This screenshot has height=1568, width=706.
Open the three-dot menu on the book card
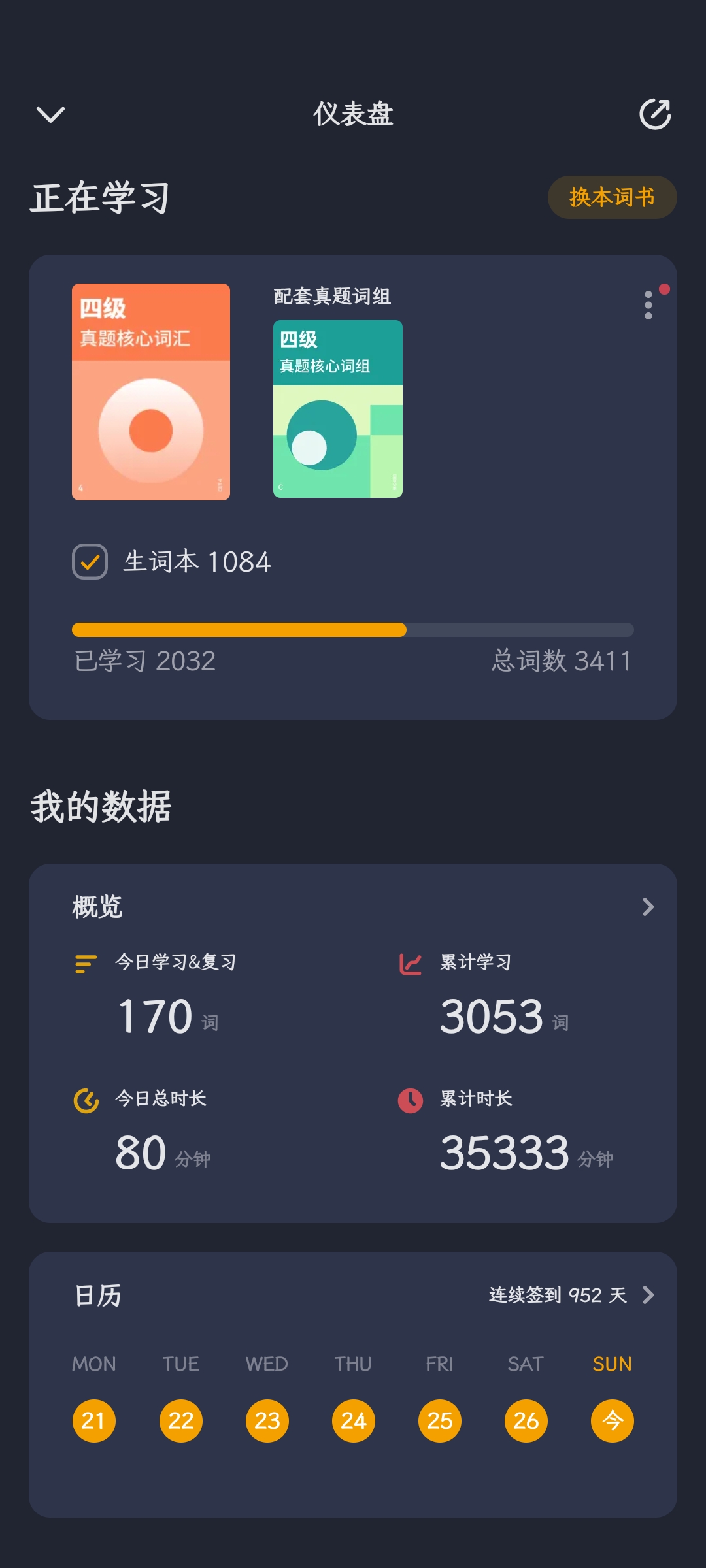point(648,305)
